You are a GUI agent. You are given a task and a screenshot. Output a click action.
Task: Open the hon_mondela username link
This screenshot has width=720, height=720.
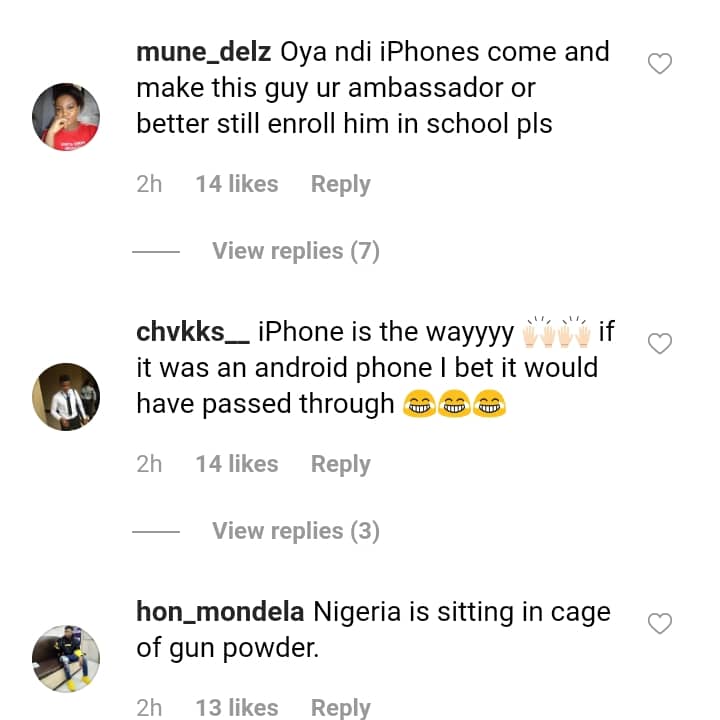(220, 611)
